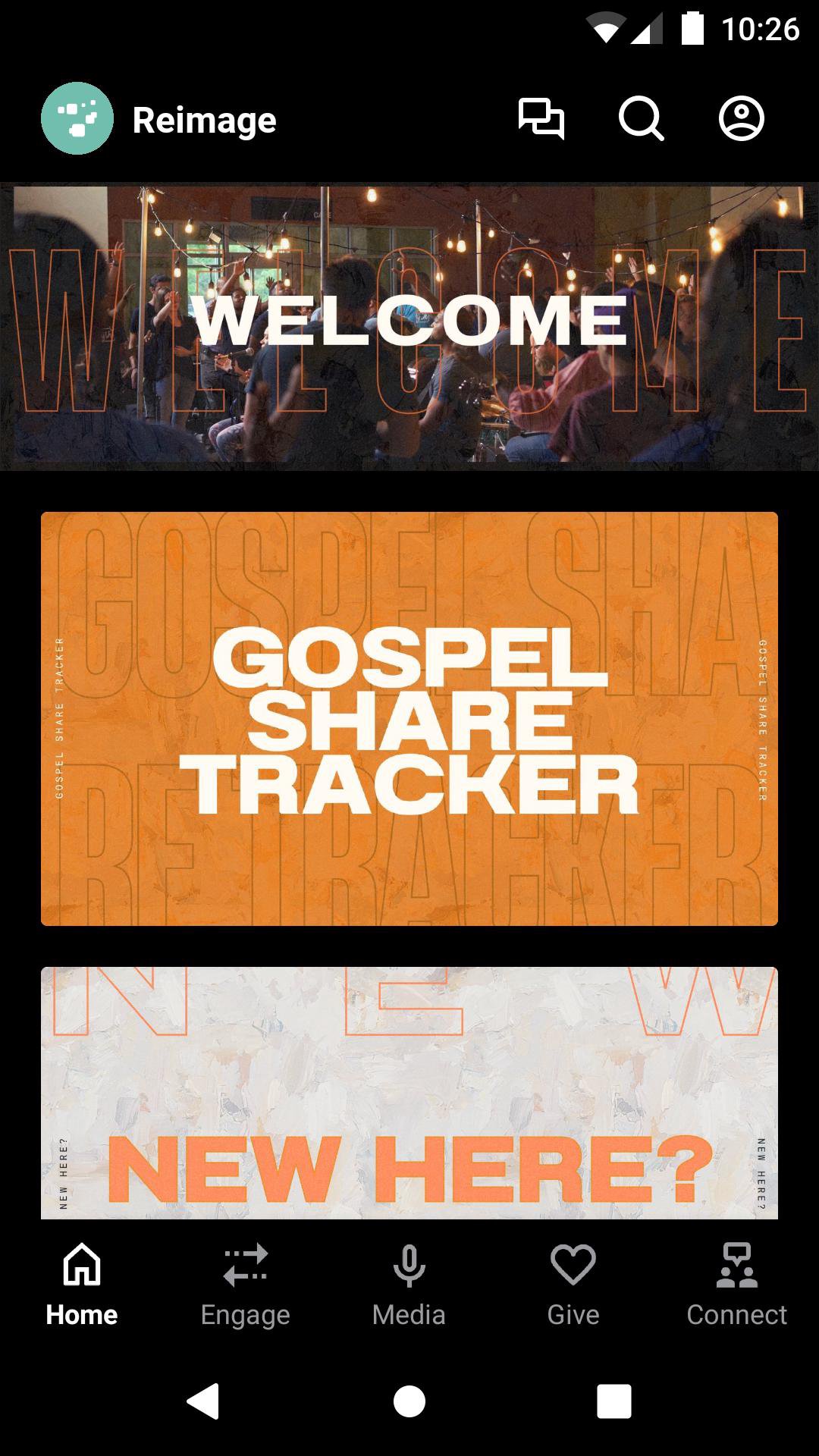Open the search icon
Image resolution: width=819 pixels, height=1456 pixels.
pyautogui.click(x=641, y=119)
